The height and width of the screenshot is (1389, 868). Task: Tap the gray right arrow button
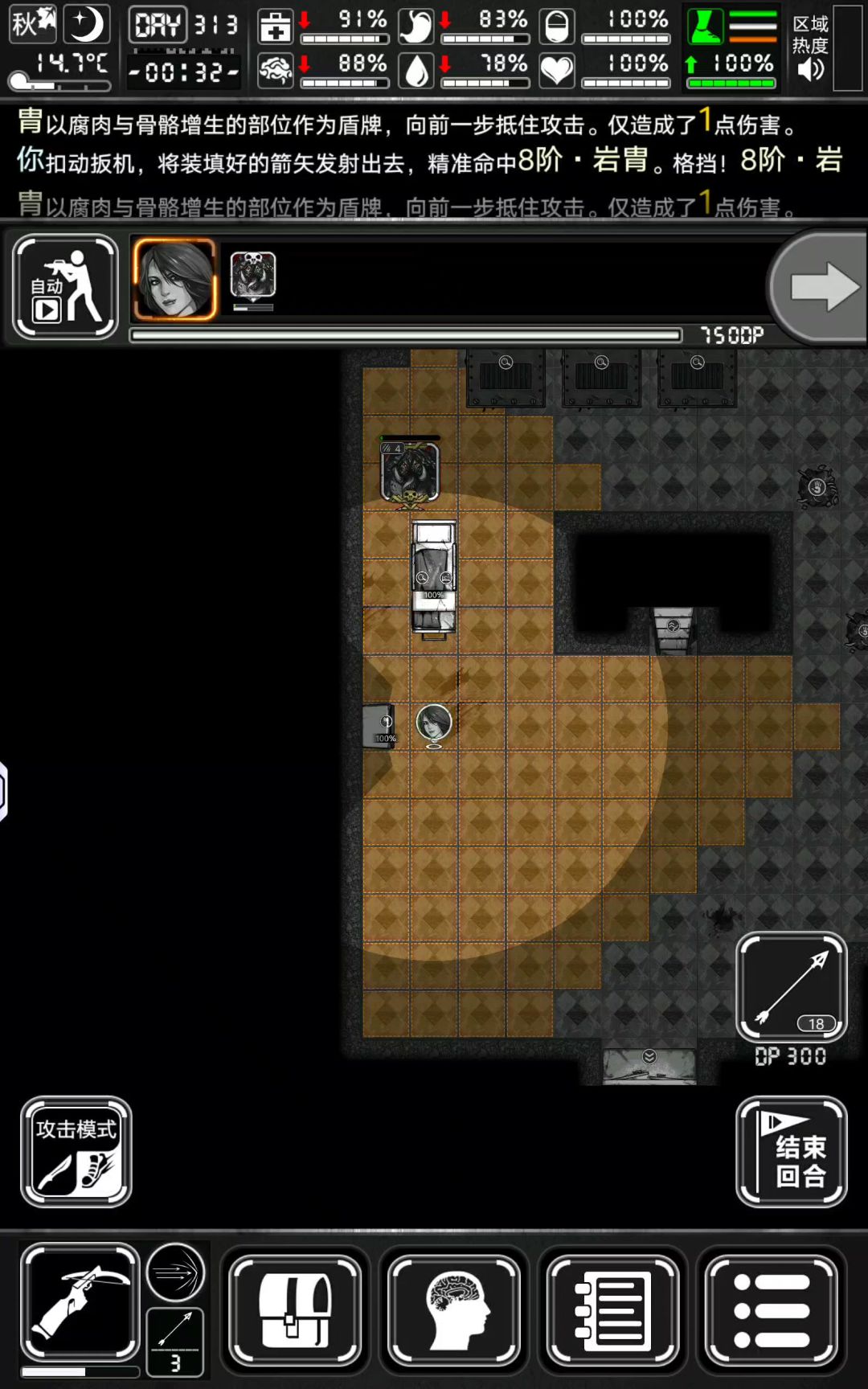821,288
